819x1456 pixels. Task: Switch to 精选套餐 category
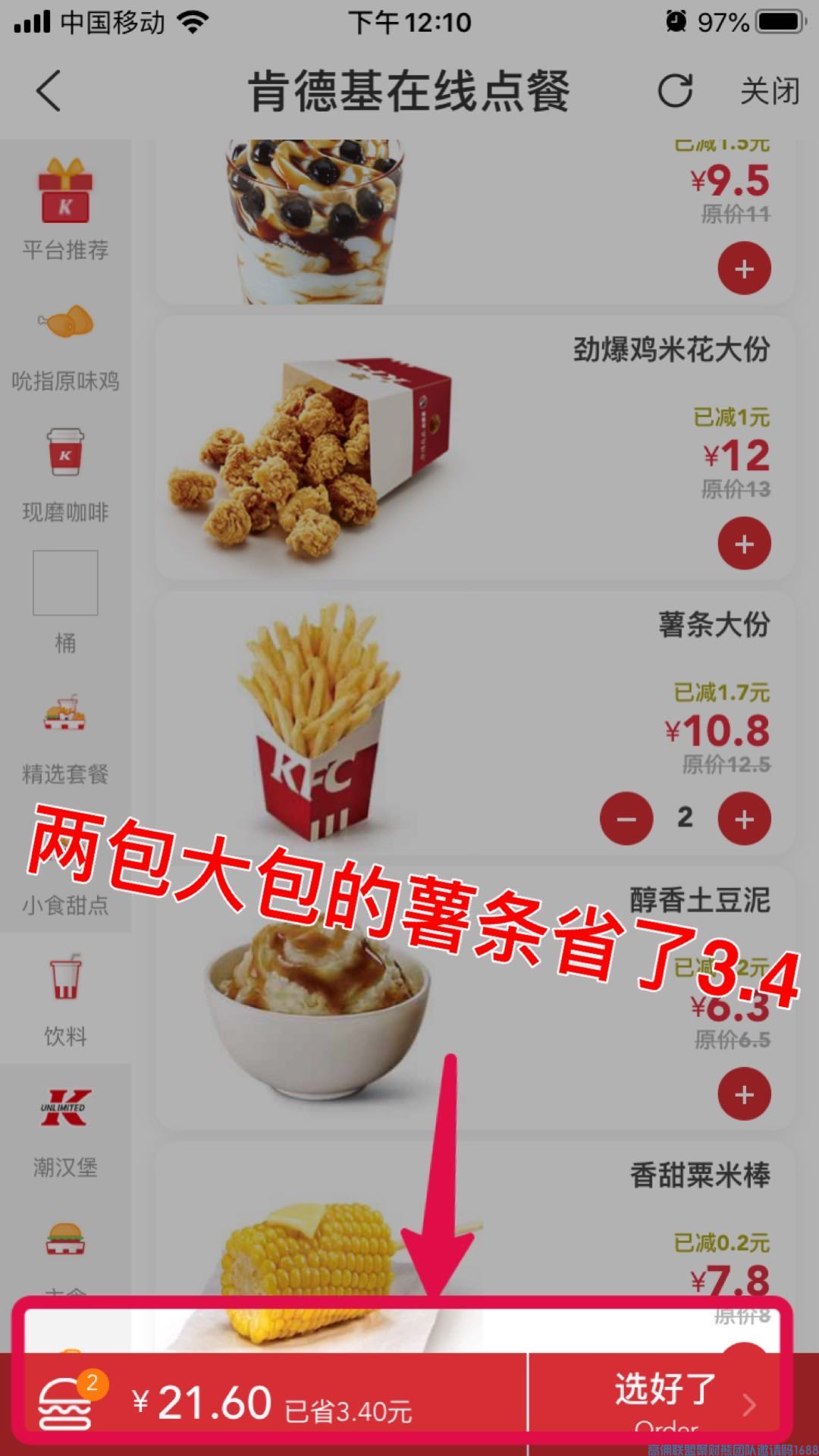[65, 737]
